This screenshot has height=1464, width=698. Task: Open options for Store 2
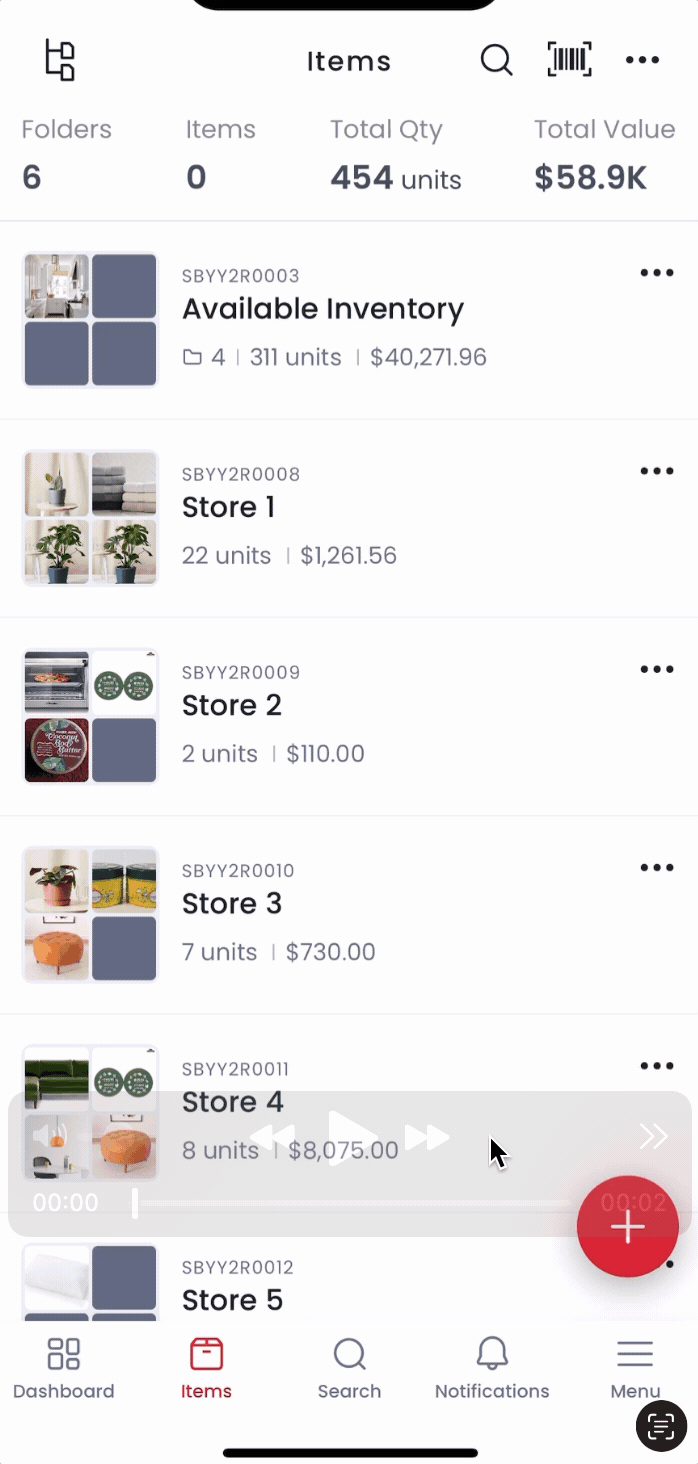click(x=657, y=669)
